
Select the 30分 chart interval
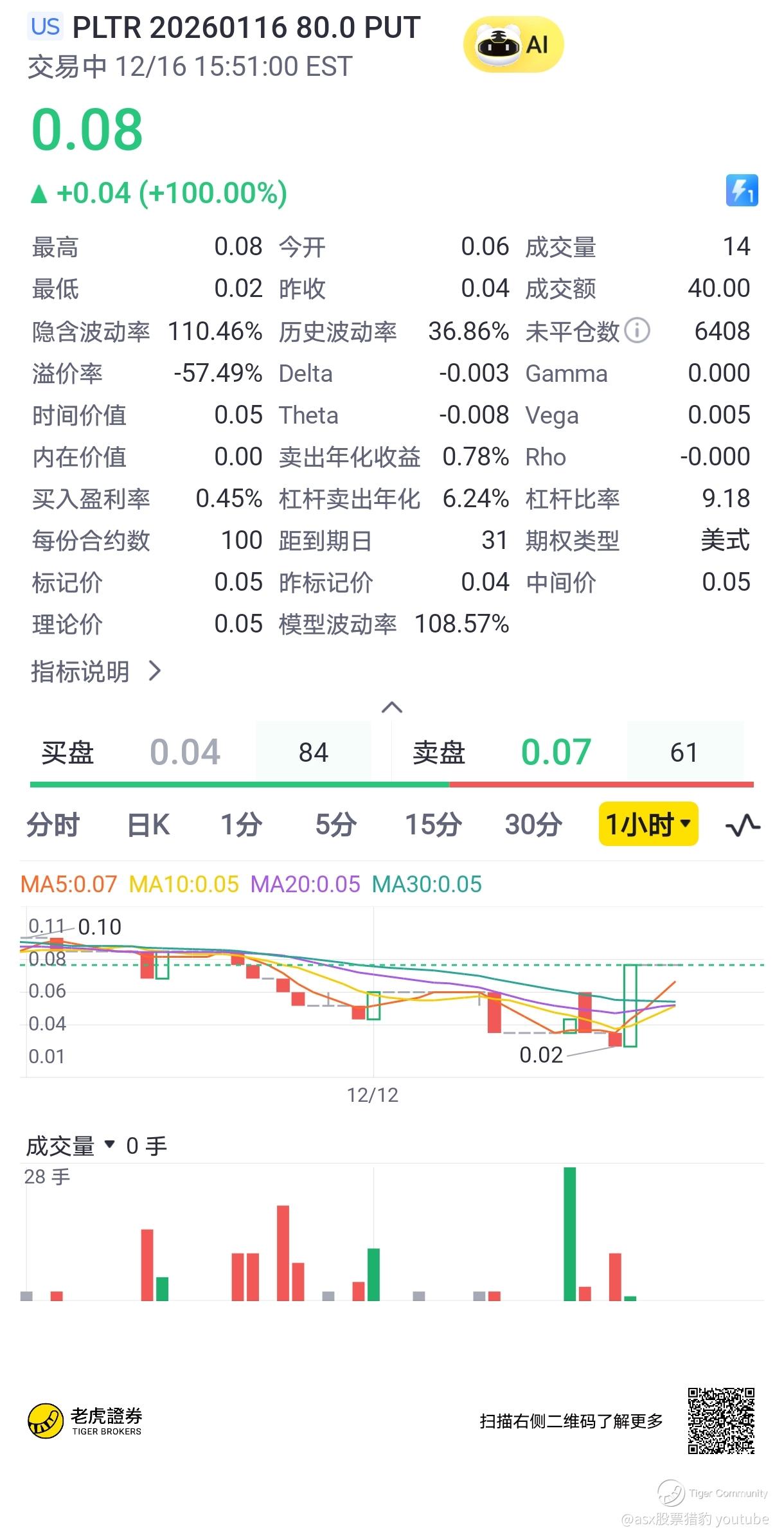533,825
